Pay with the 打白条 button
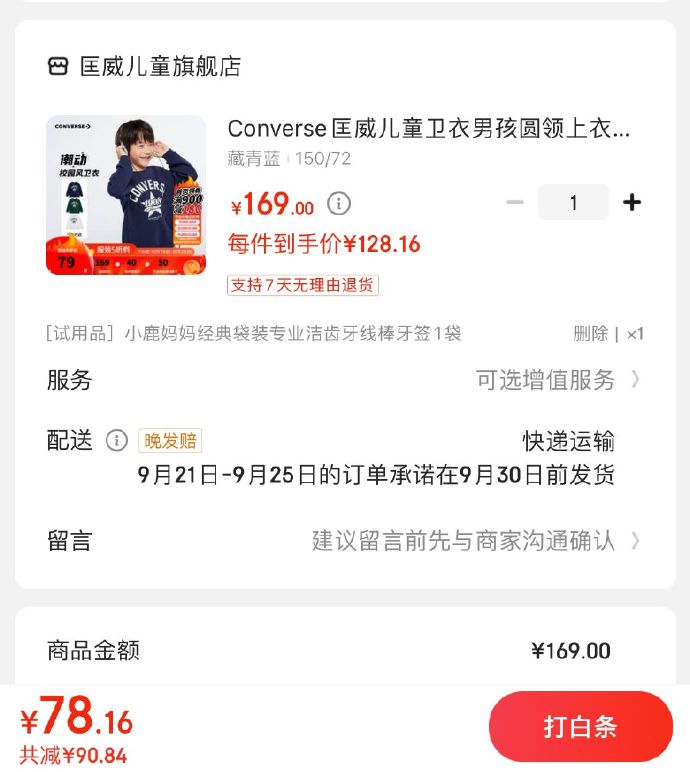Screen dimensions: 690x772 coord(580,727)
